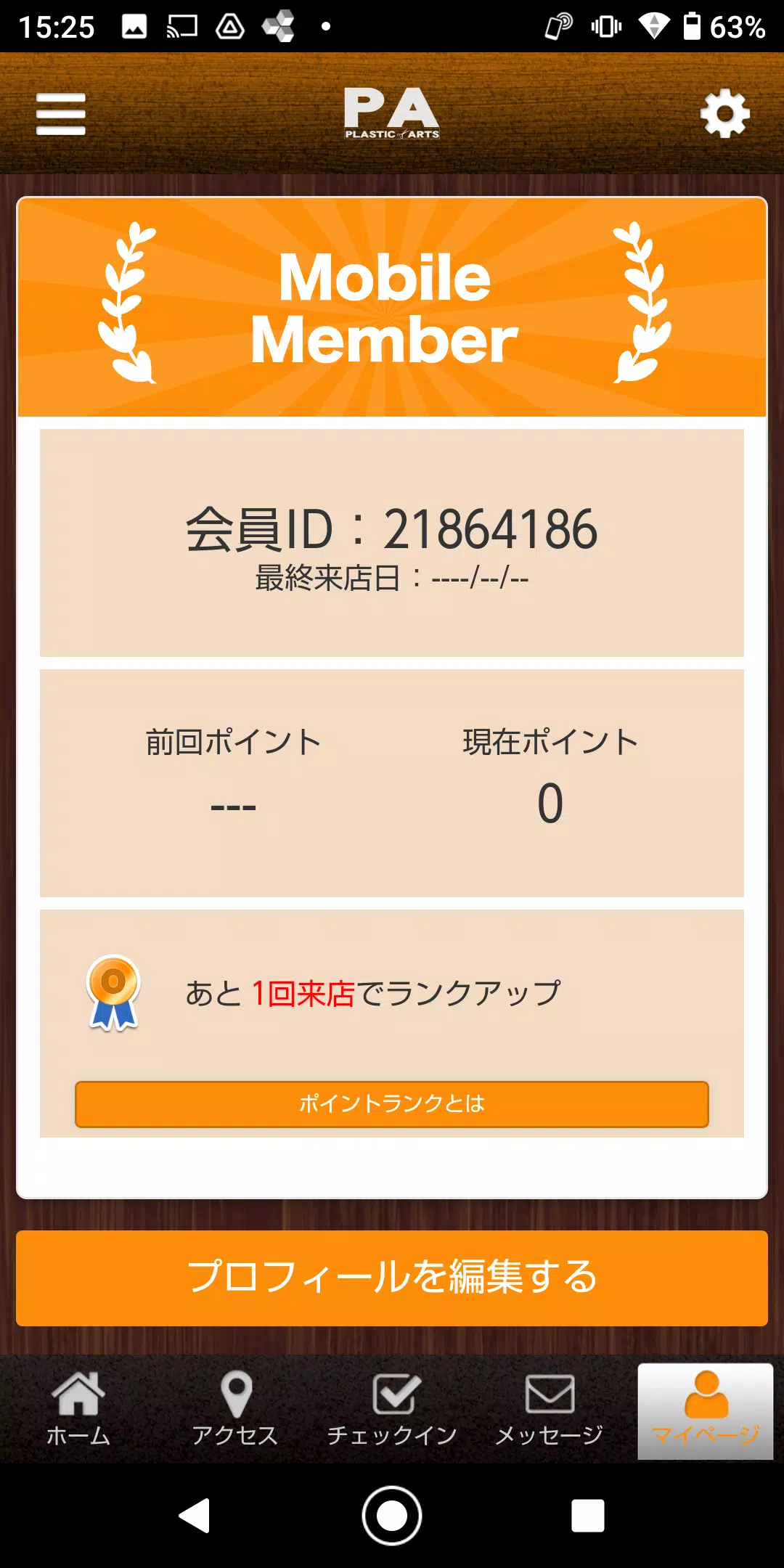Go back with the system back button
This screenshot has width=784, height=1568.
(195, 1516)
